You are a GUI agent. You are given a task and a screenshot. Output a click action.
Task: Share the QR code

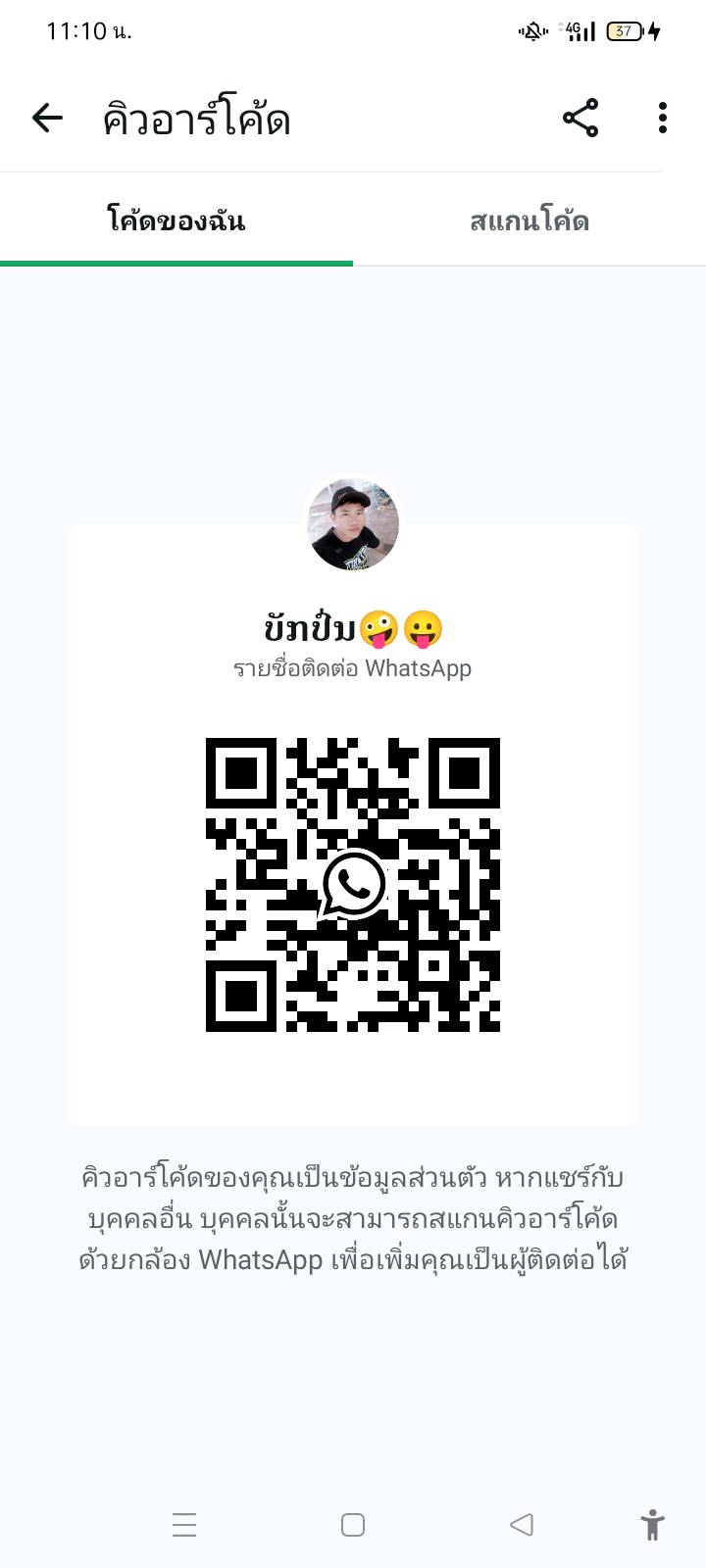tap(580, 119)
